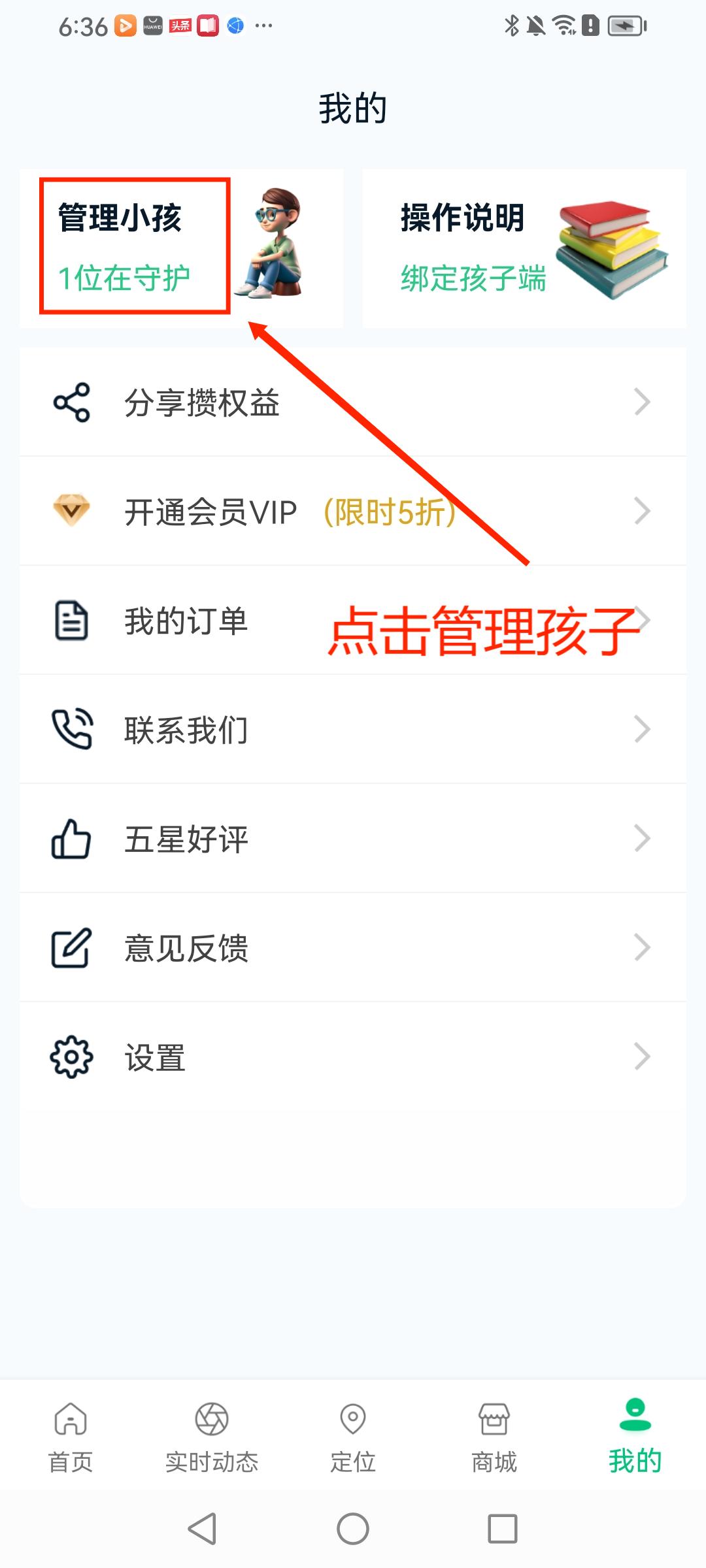Open 联系我们 contact row
Viewport: 706px width, 1568px height.
[x=353, y=730]
